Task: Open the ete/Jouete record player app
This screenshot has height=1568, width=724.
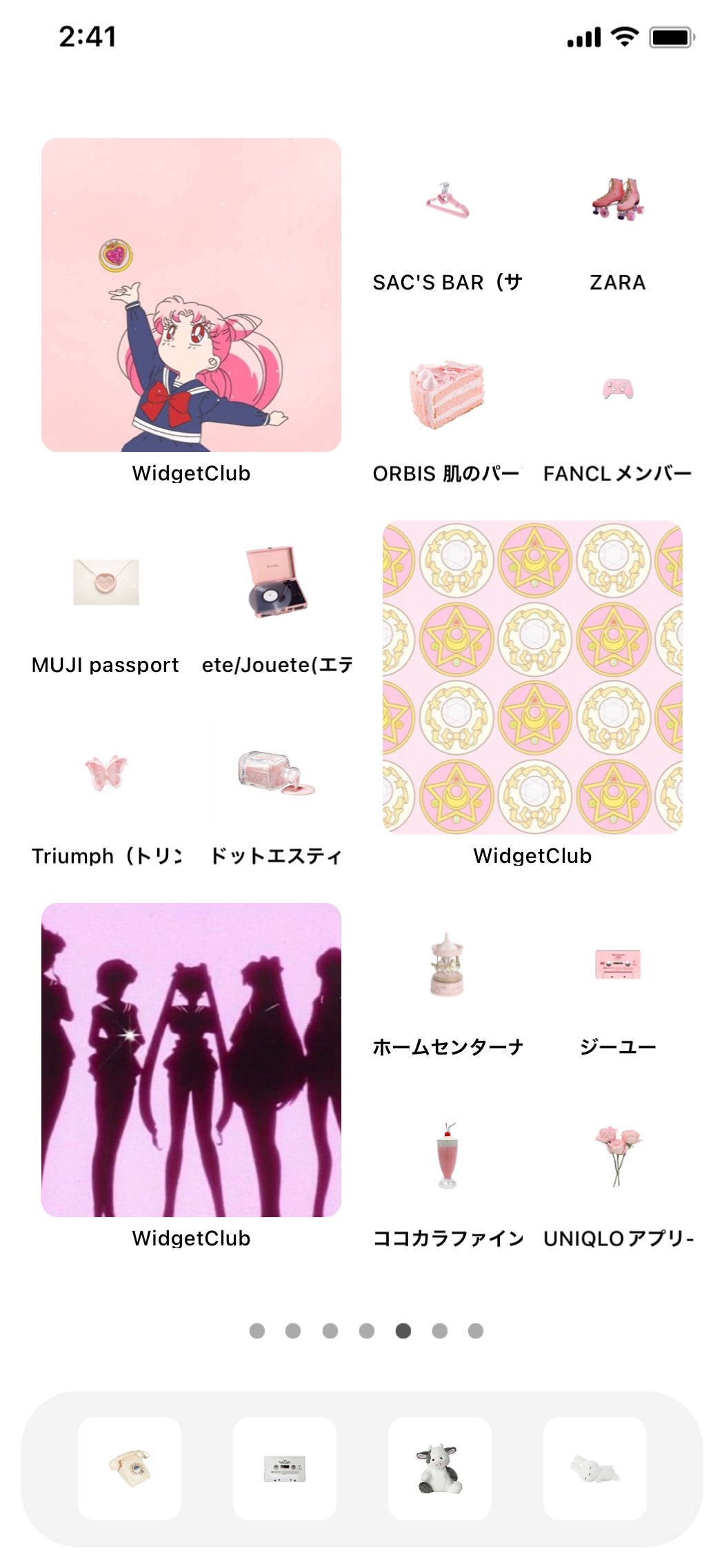Action: tap(276, 582)
